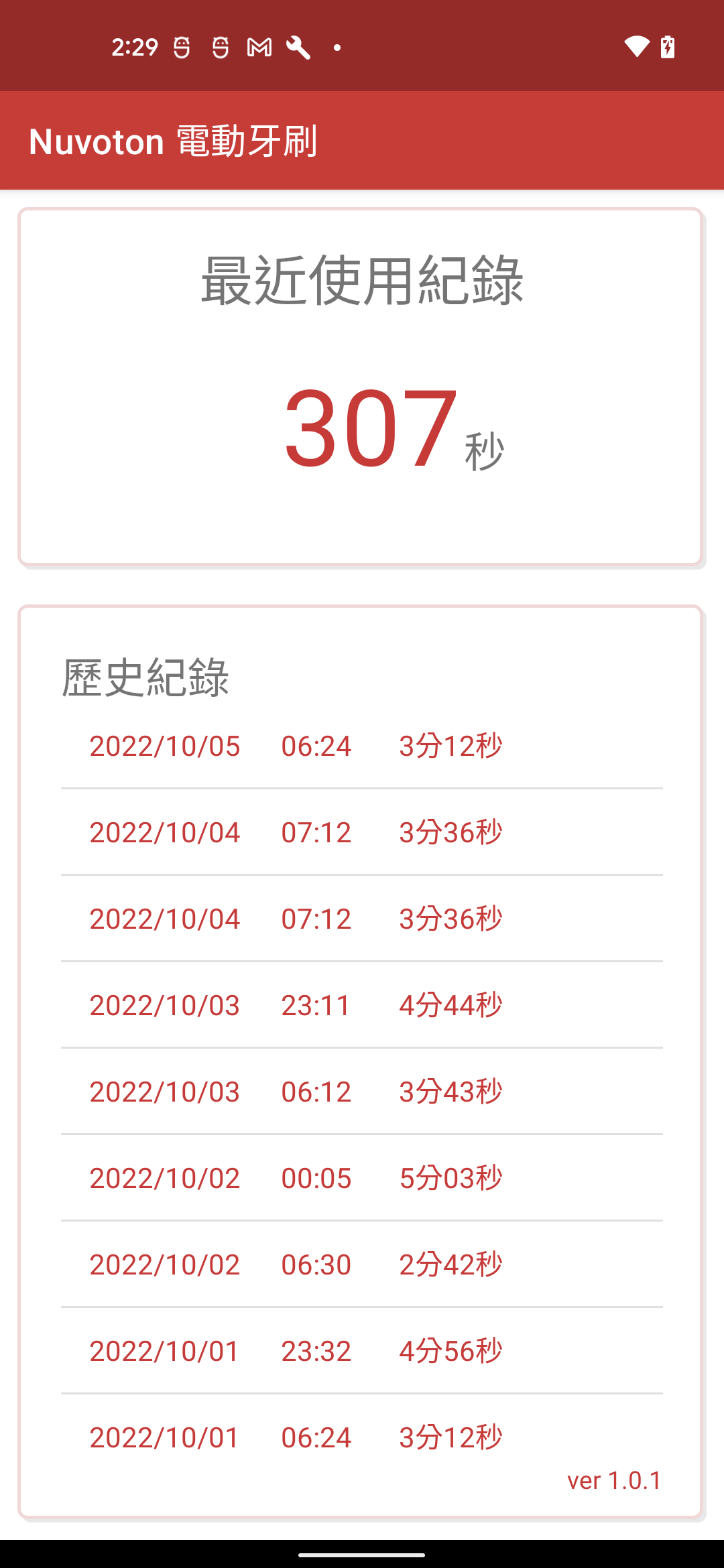Click the dot notification indicator
This screenshot has width=724, height=1568.
coord(338,47)
